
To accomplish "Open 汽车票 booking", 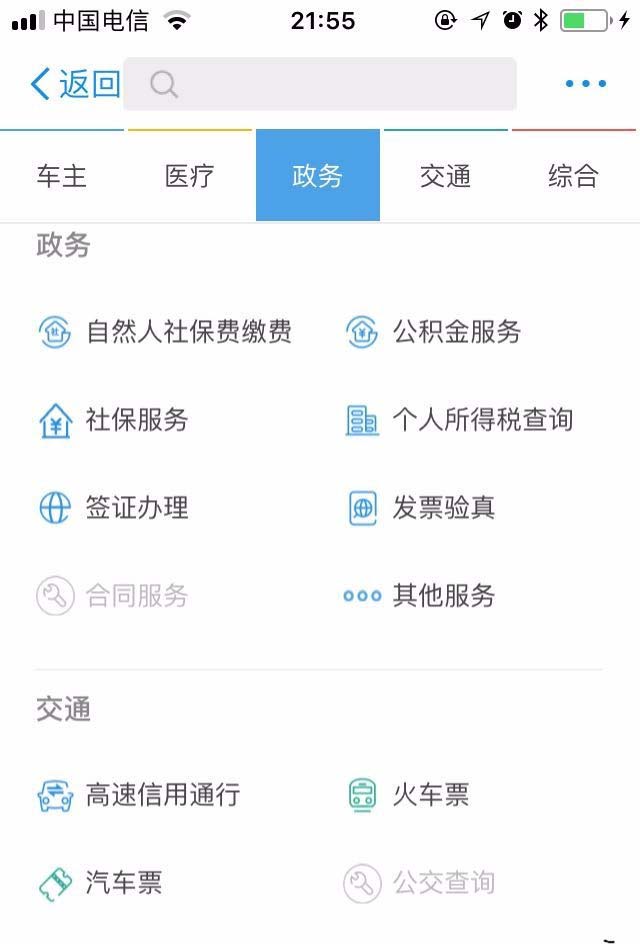I will click(x=101, y=884).
